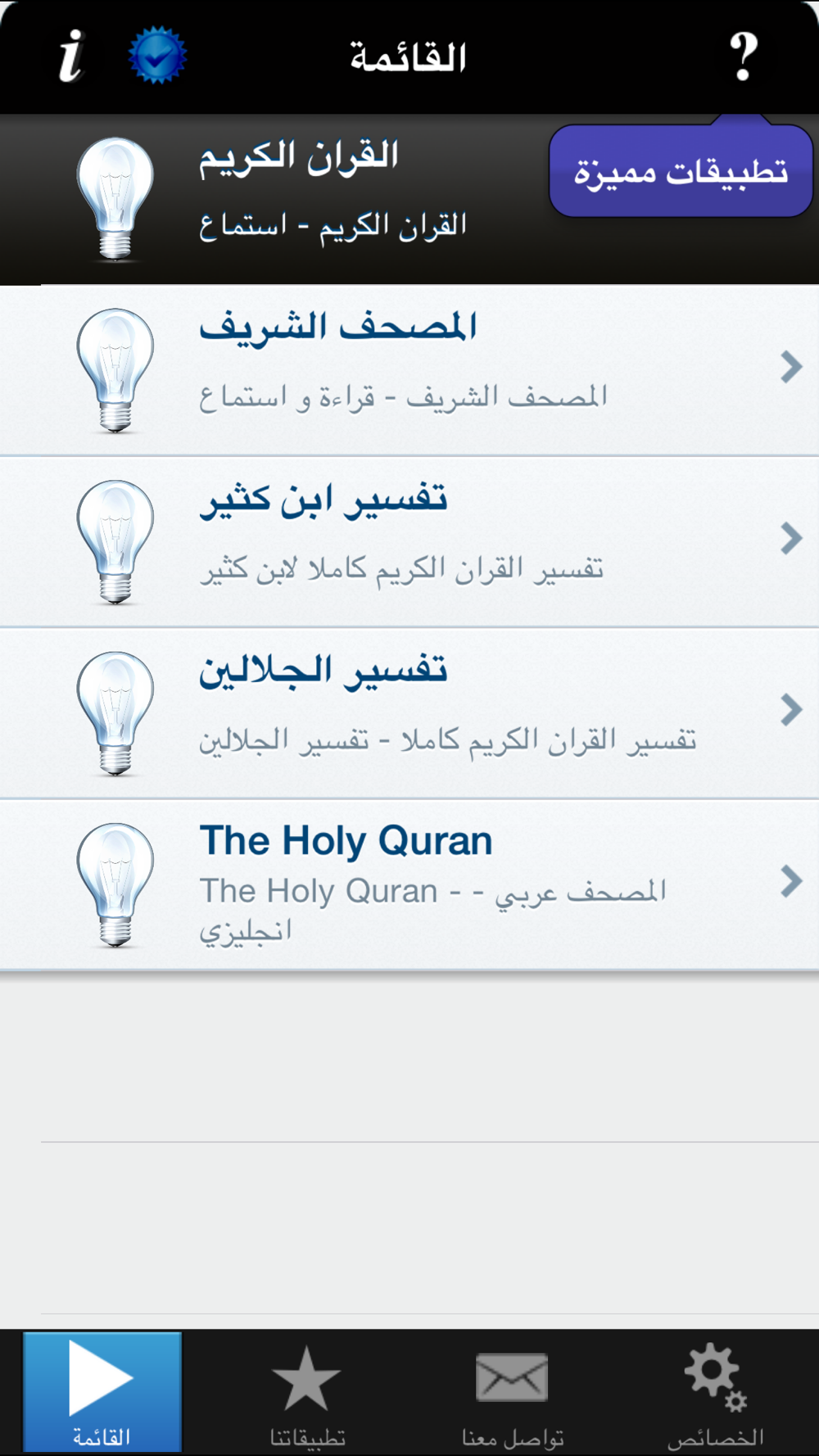Open القران الكريم listening item

[409, 200]
